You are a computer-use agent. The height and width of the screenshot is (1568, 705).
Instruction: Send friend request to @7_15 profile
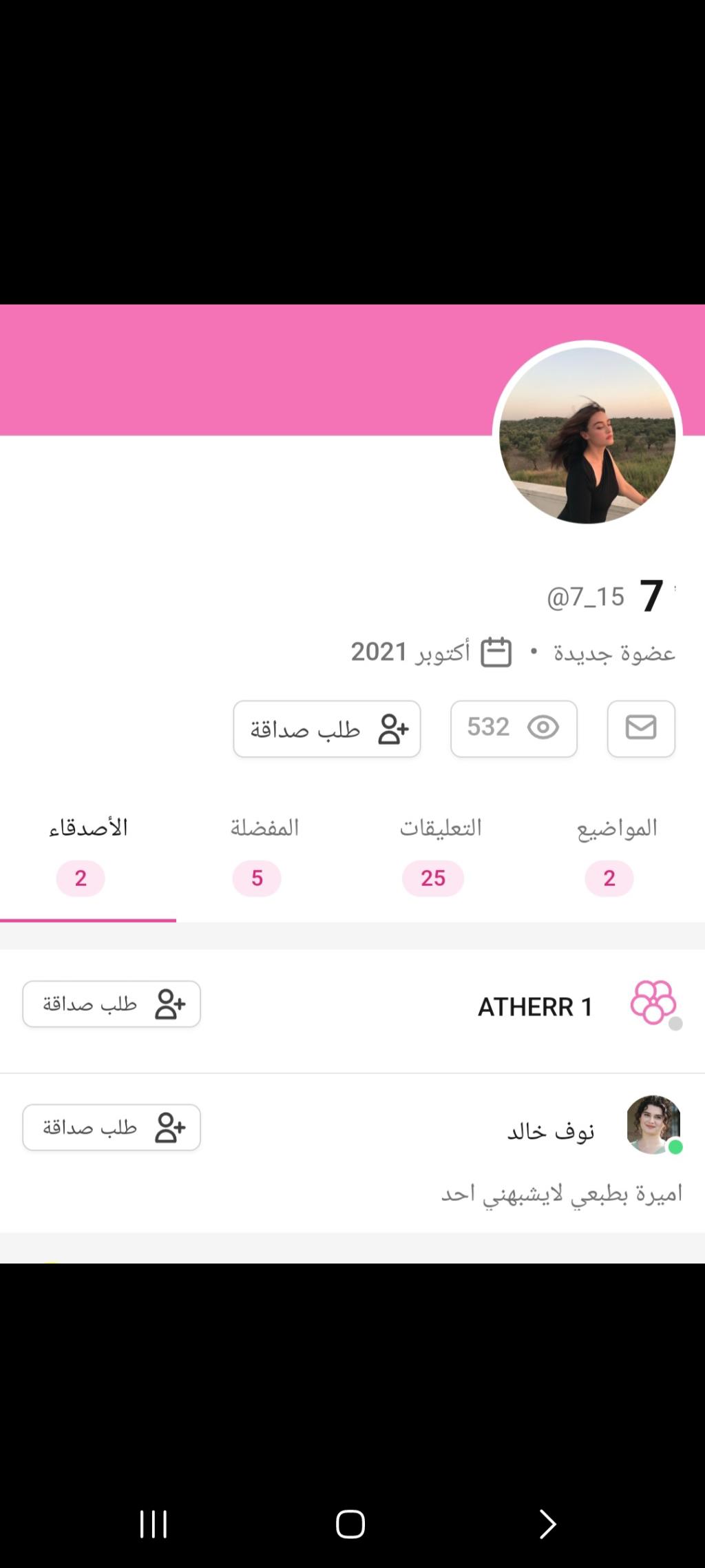(327, 729)
